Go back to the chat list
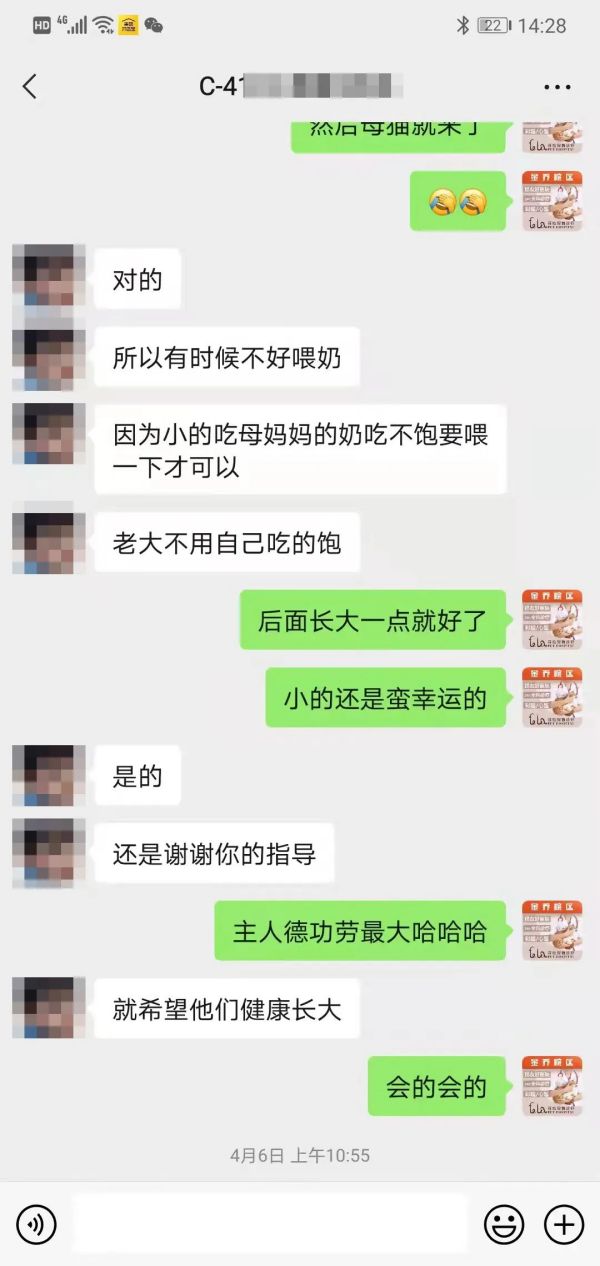 click(x=30, y=87)
